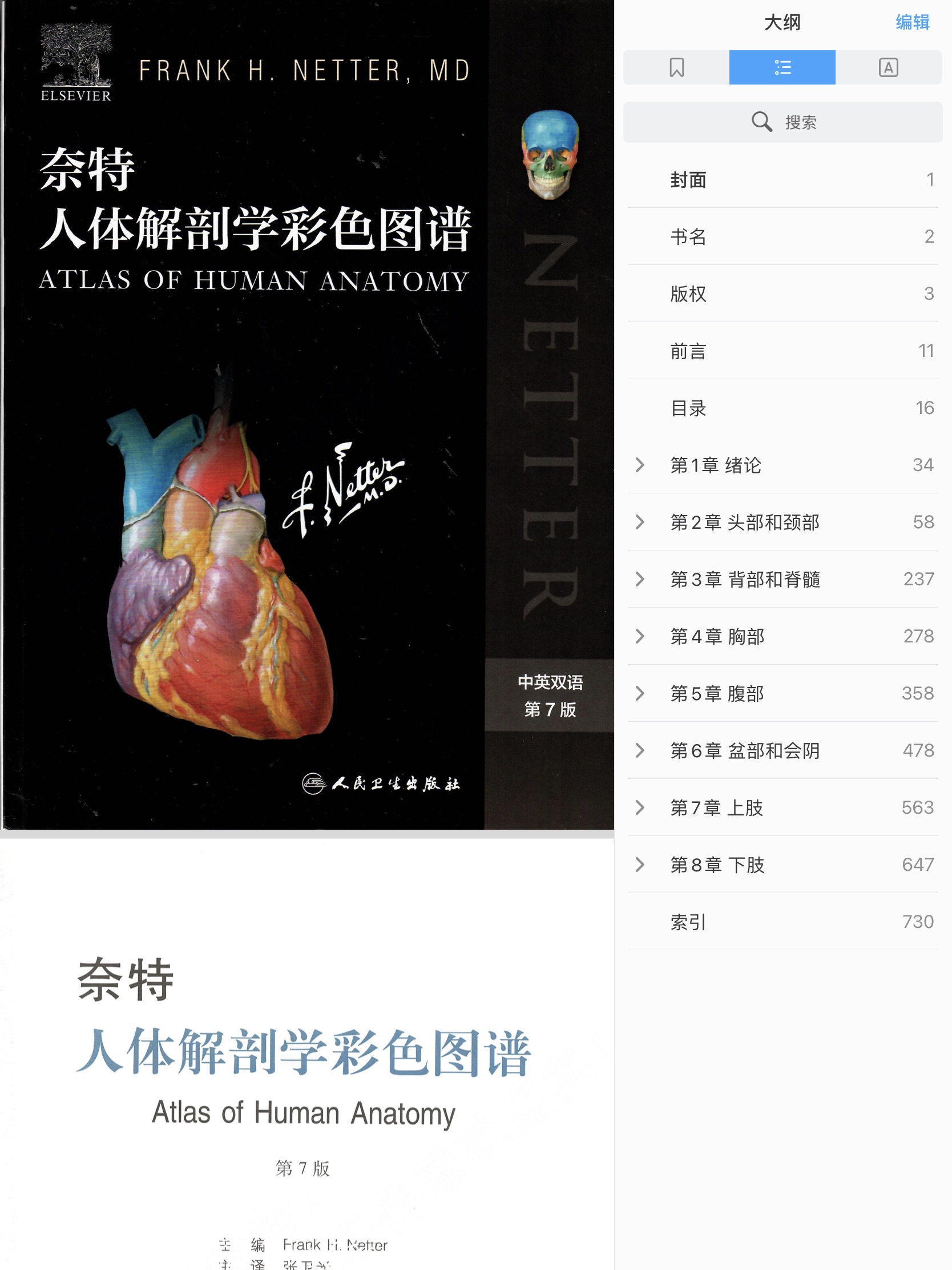Expand 第6章 盆部和会阴 chevron
The height and width of the screenshot is (1270, 952).
tap(640, 750)
